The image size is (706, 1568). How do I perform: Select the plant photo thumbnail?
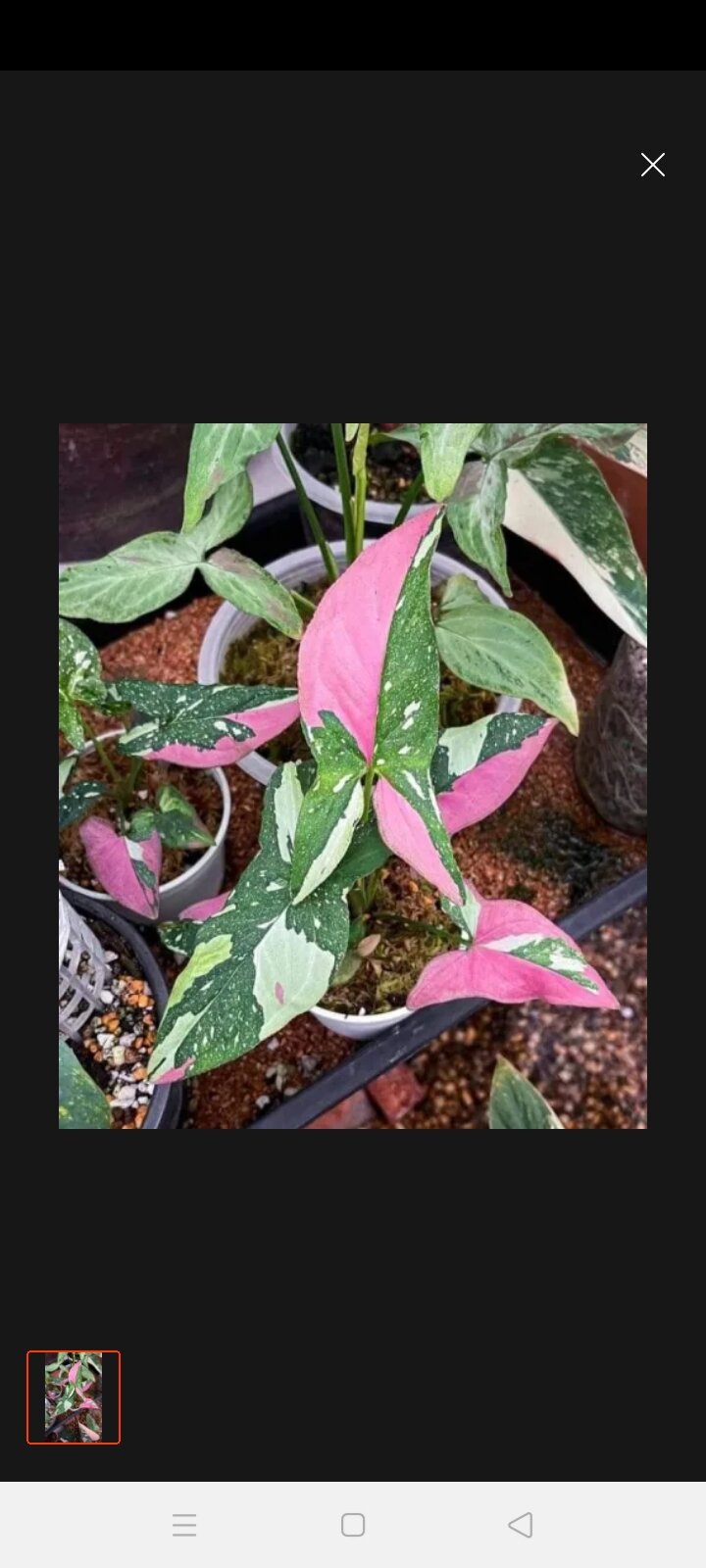click(x=74, y=1396)
